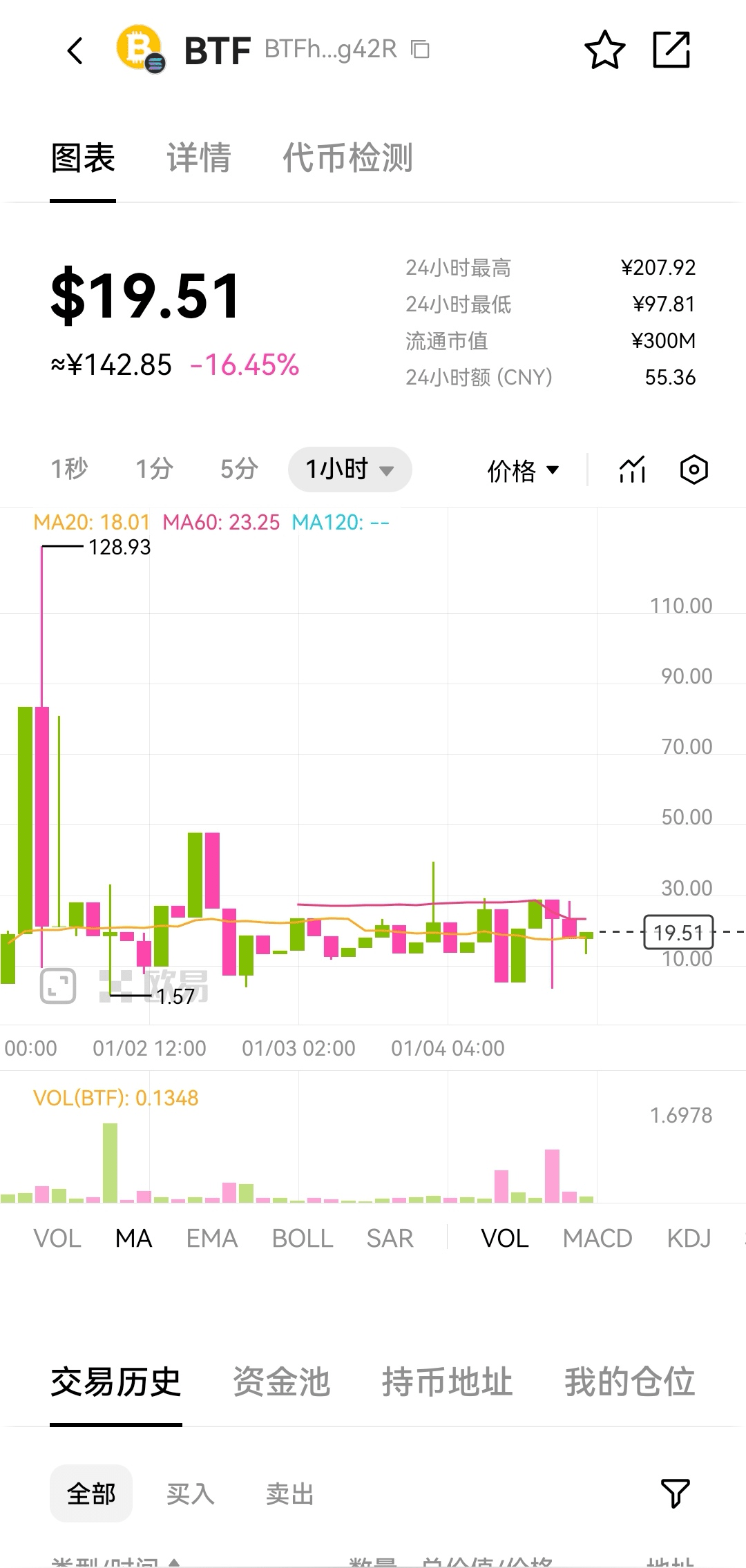Select the EMA indicator

(x=212, y=1239)
